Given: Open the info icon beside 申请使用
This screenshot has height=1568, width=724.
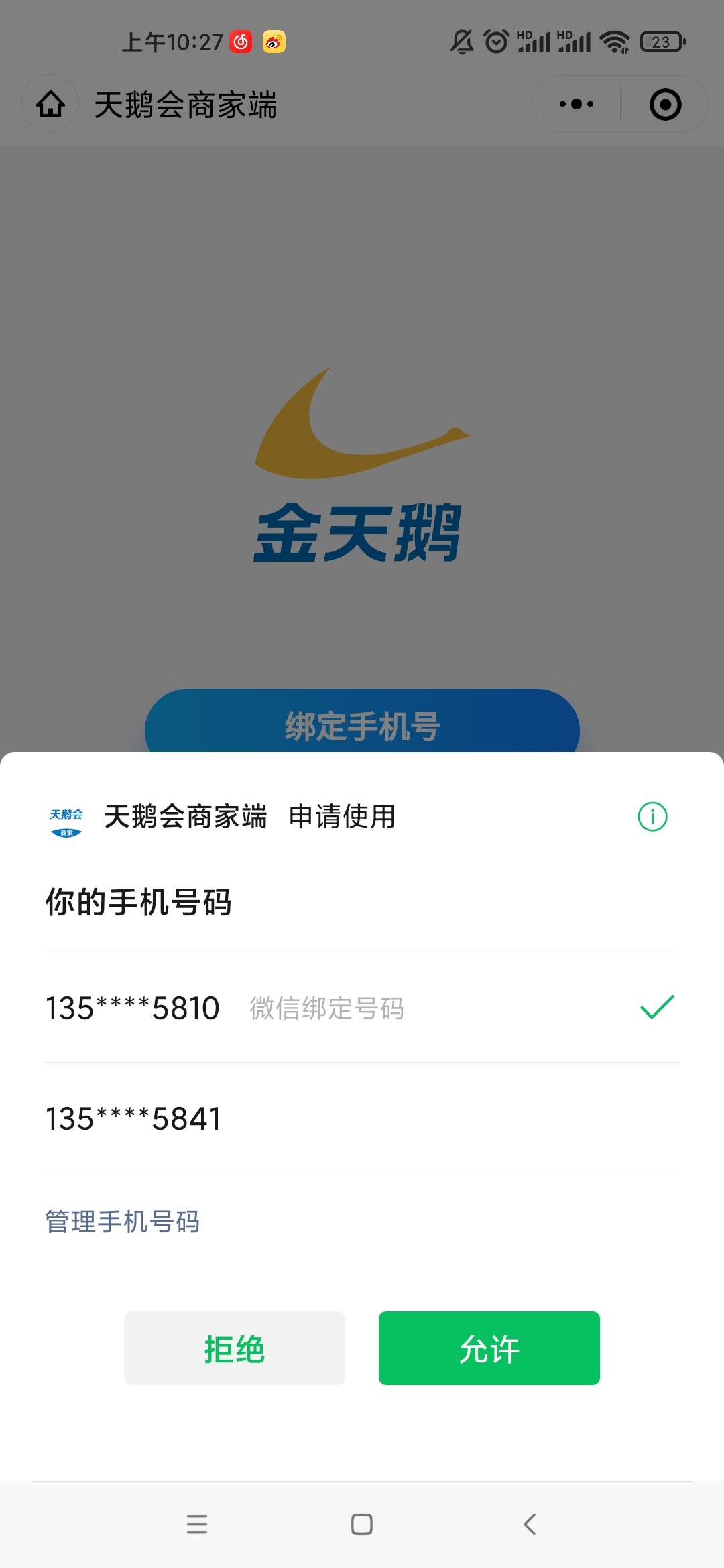Looking at the screenshot, I should (652, 816).
